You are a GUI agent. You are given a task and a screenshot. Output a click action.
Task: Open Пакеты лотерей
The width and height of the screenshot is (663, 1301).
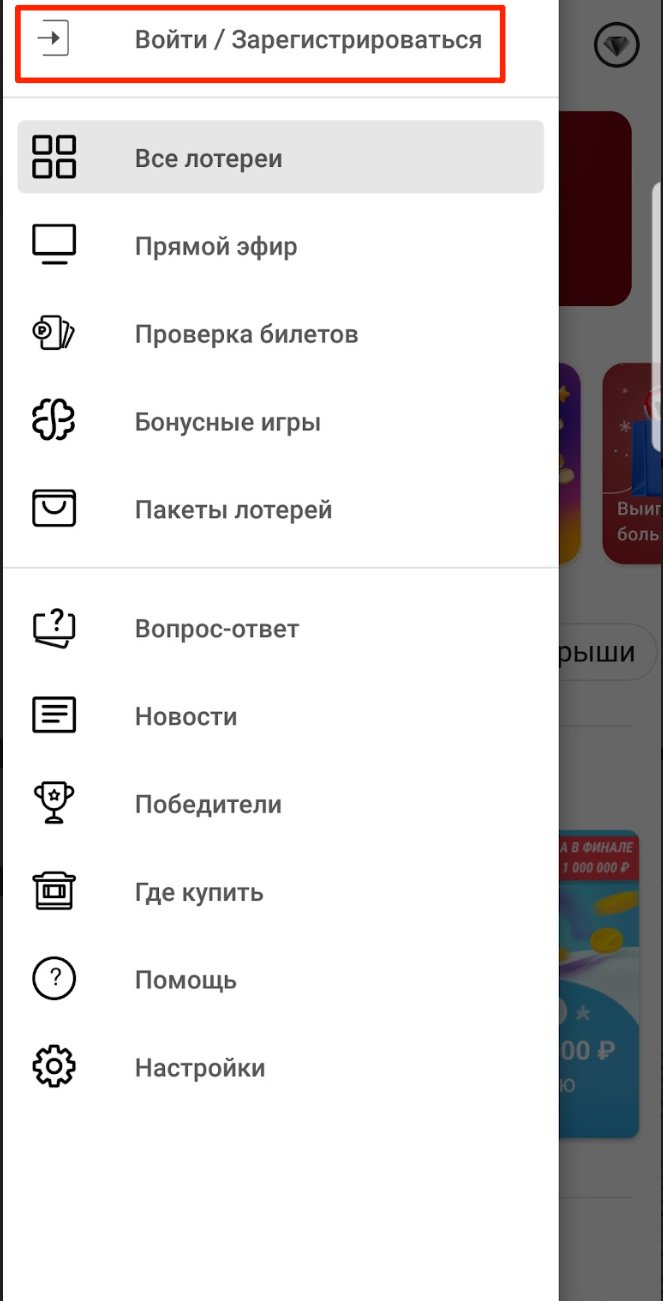(233, 510)
